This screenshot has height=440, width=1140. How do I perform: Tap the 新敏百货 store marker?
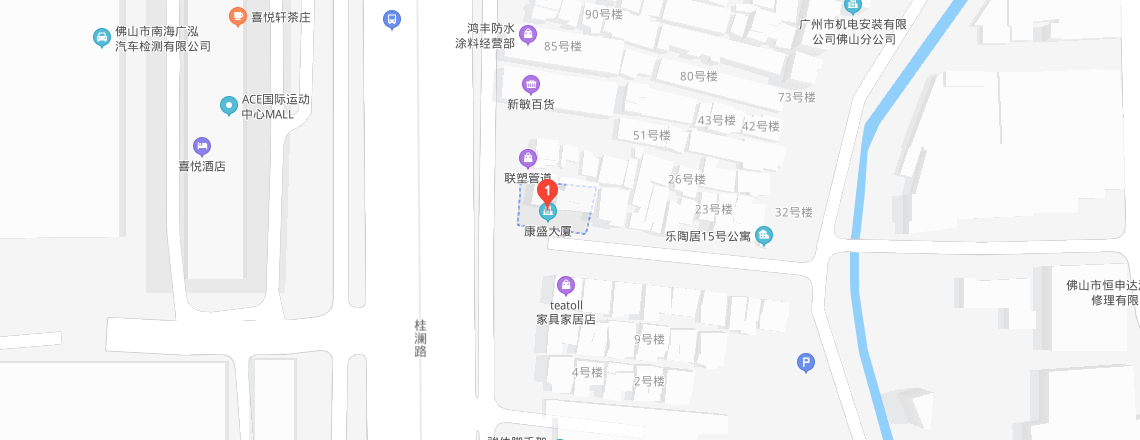click(x=531, y=84)
